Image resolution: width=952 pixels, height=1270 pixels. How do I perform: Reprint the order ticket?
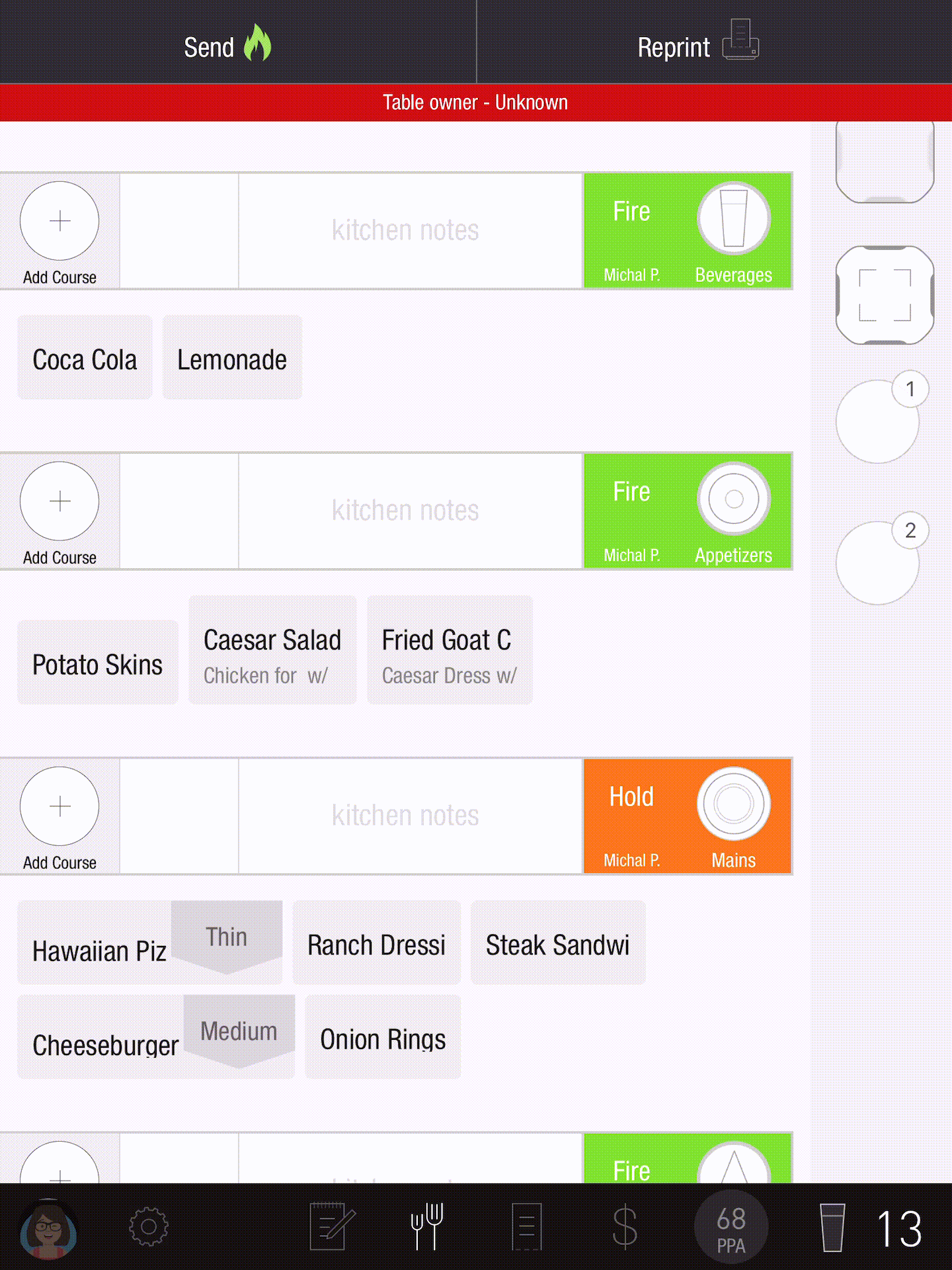click(697, 45)
